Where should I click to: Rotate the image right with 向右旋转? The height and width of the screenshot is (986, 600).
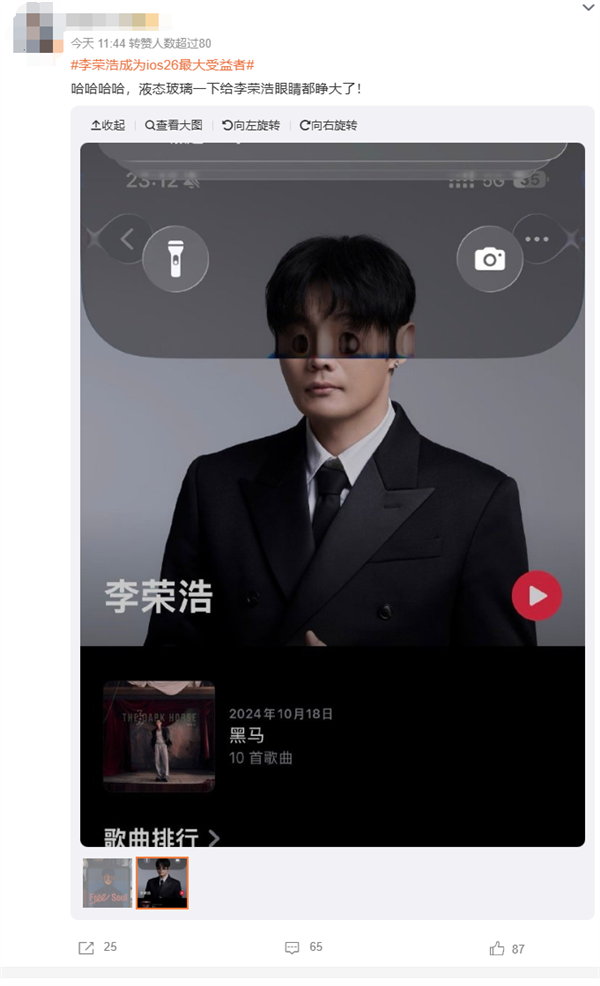tap(328, 125)
